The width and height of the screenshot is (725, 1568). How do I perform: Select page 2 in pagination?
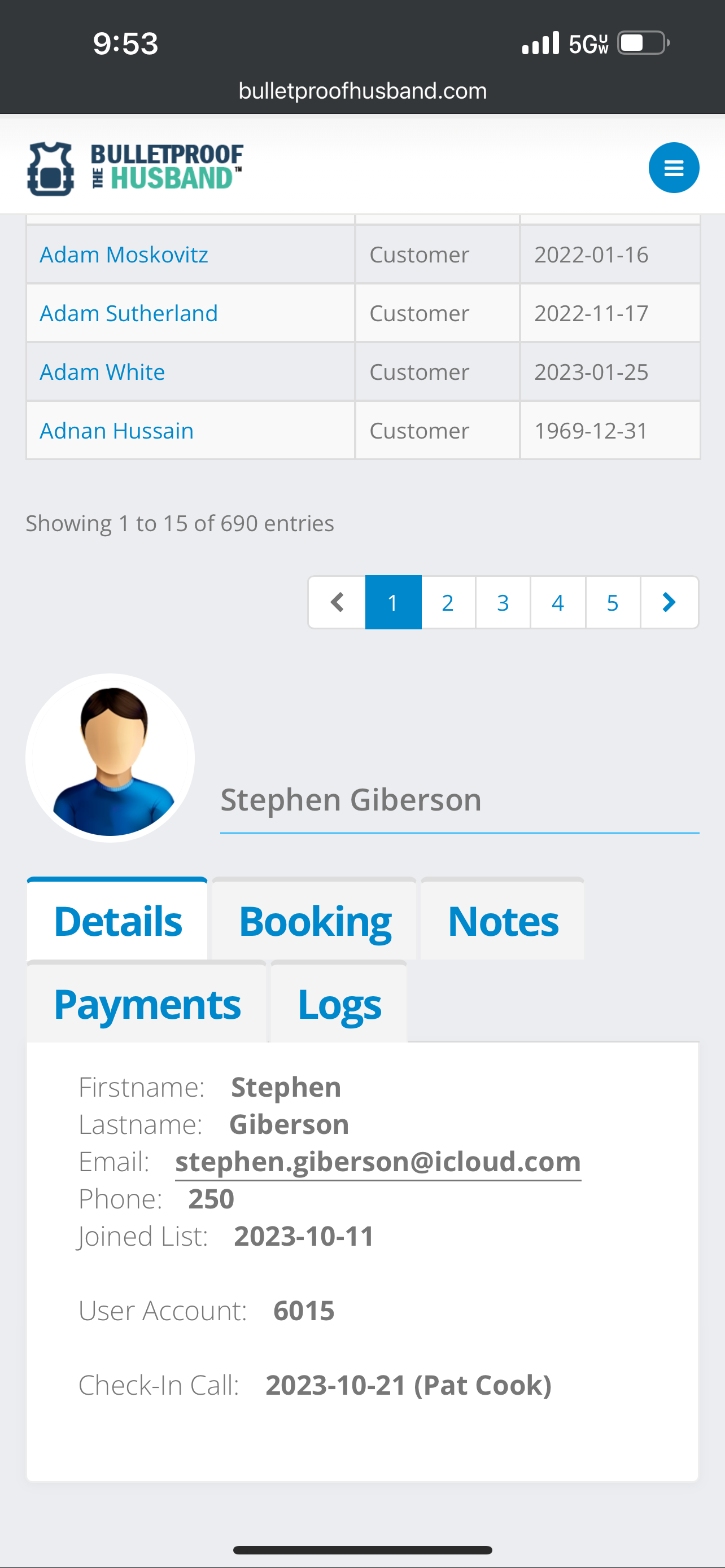[x=447, y=602]
